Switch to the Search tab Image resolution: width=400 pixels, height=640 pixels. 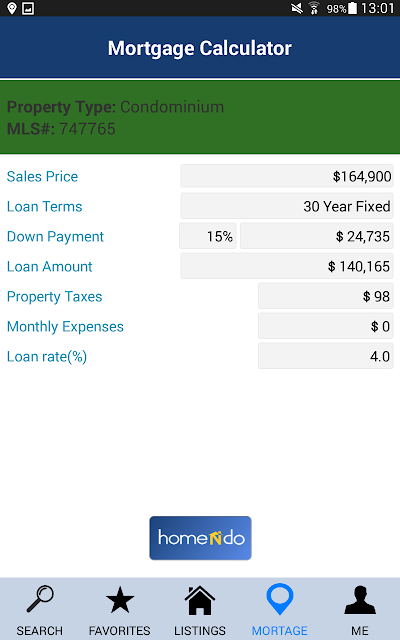(40, 610)
